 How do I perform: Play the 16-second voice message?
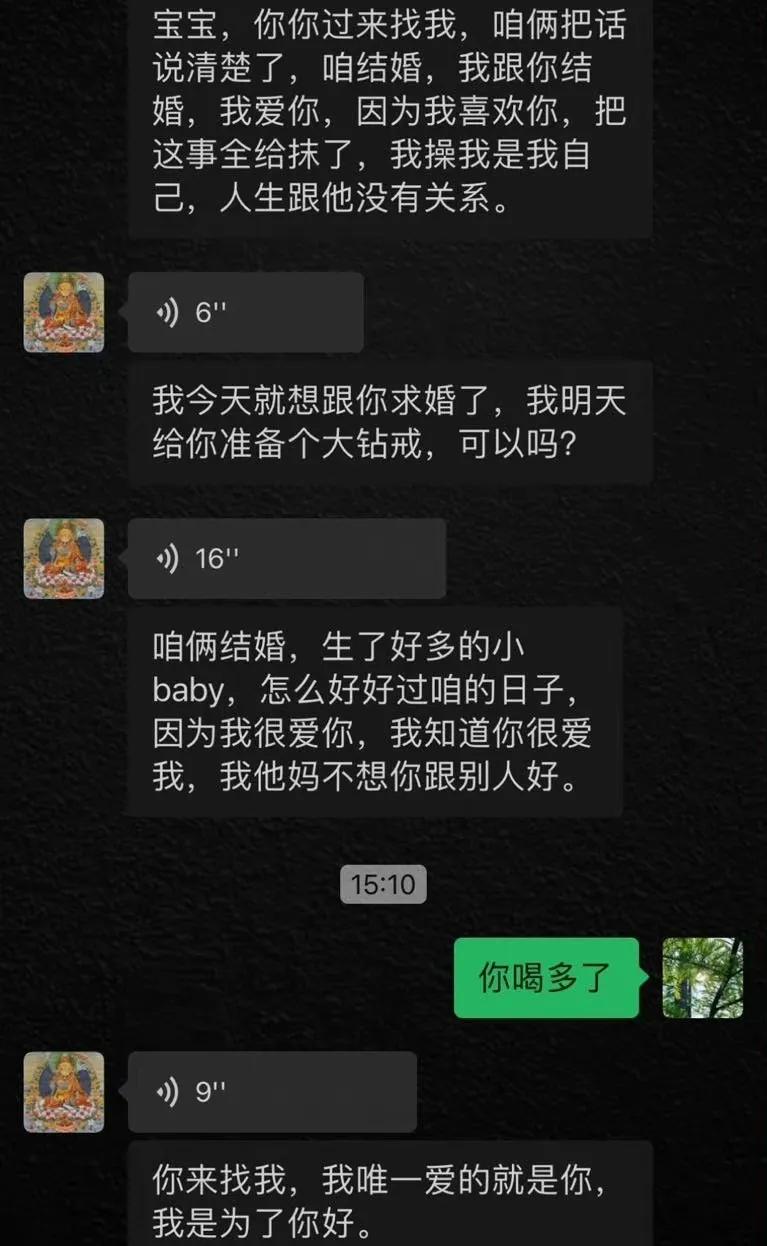286,558
